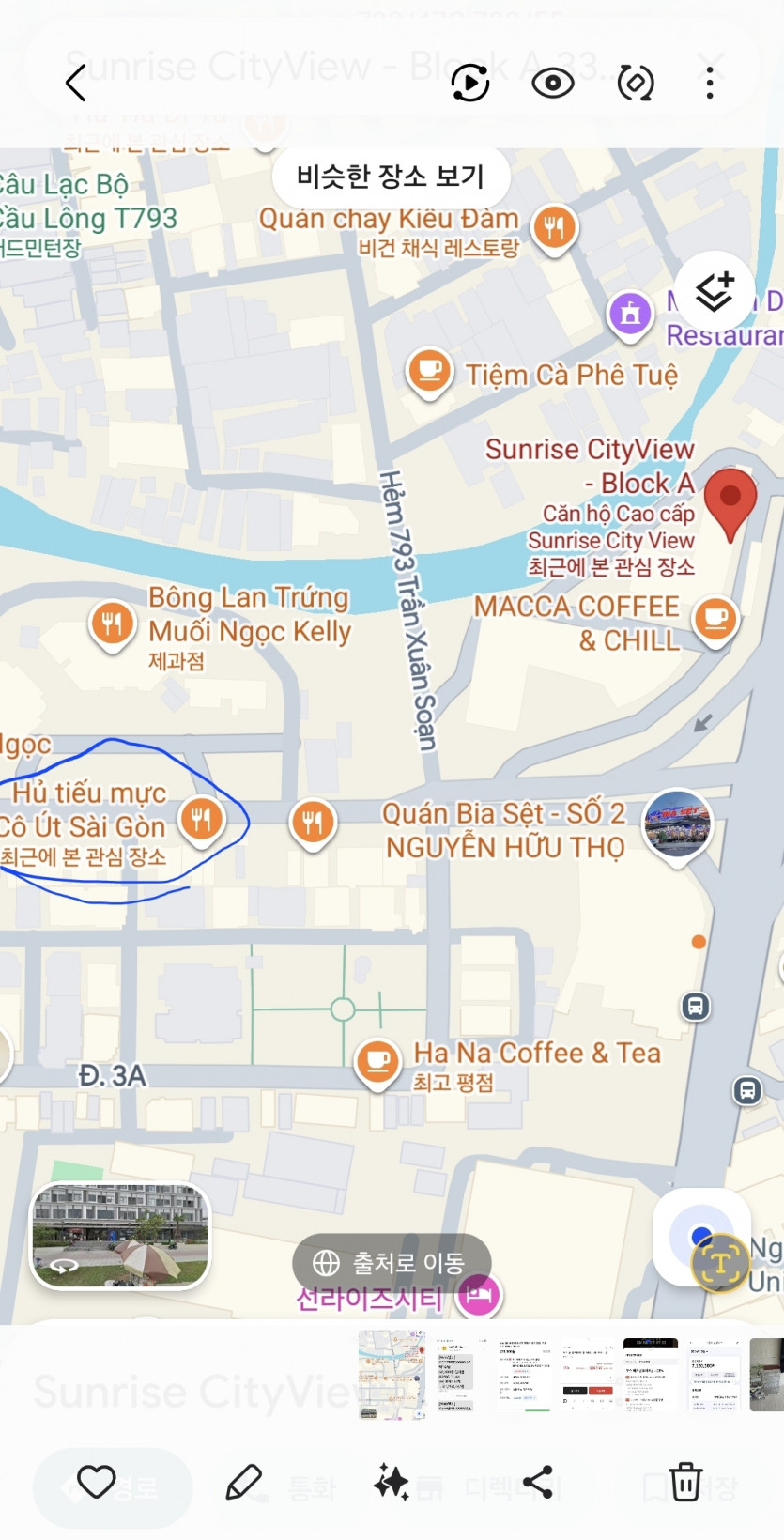Share this image

coord(538,1483)
